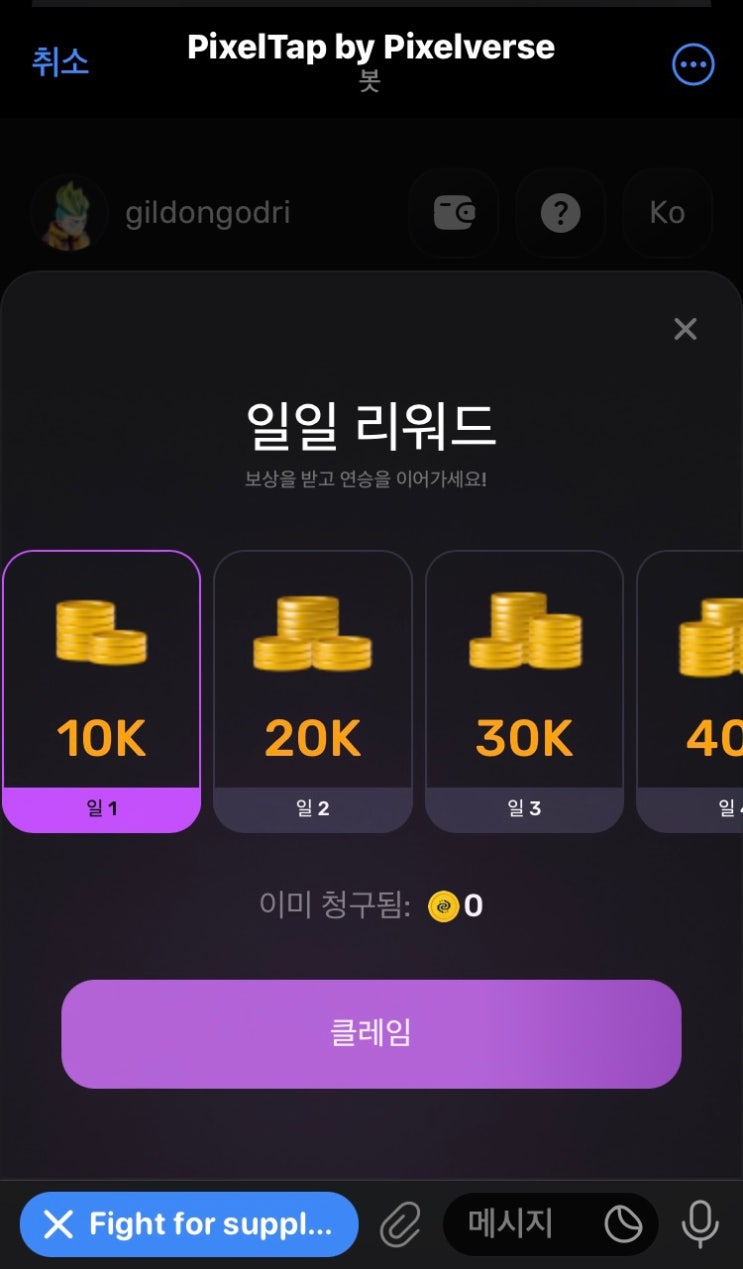Focus the 메시지 input field

515,1224
